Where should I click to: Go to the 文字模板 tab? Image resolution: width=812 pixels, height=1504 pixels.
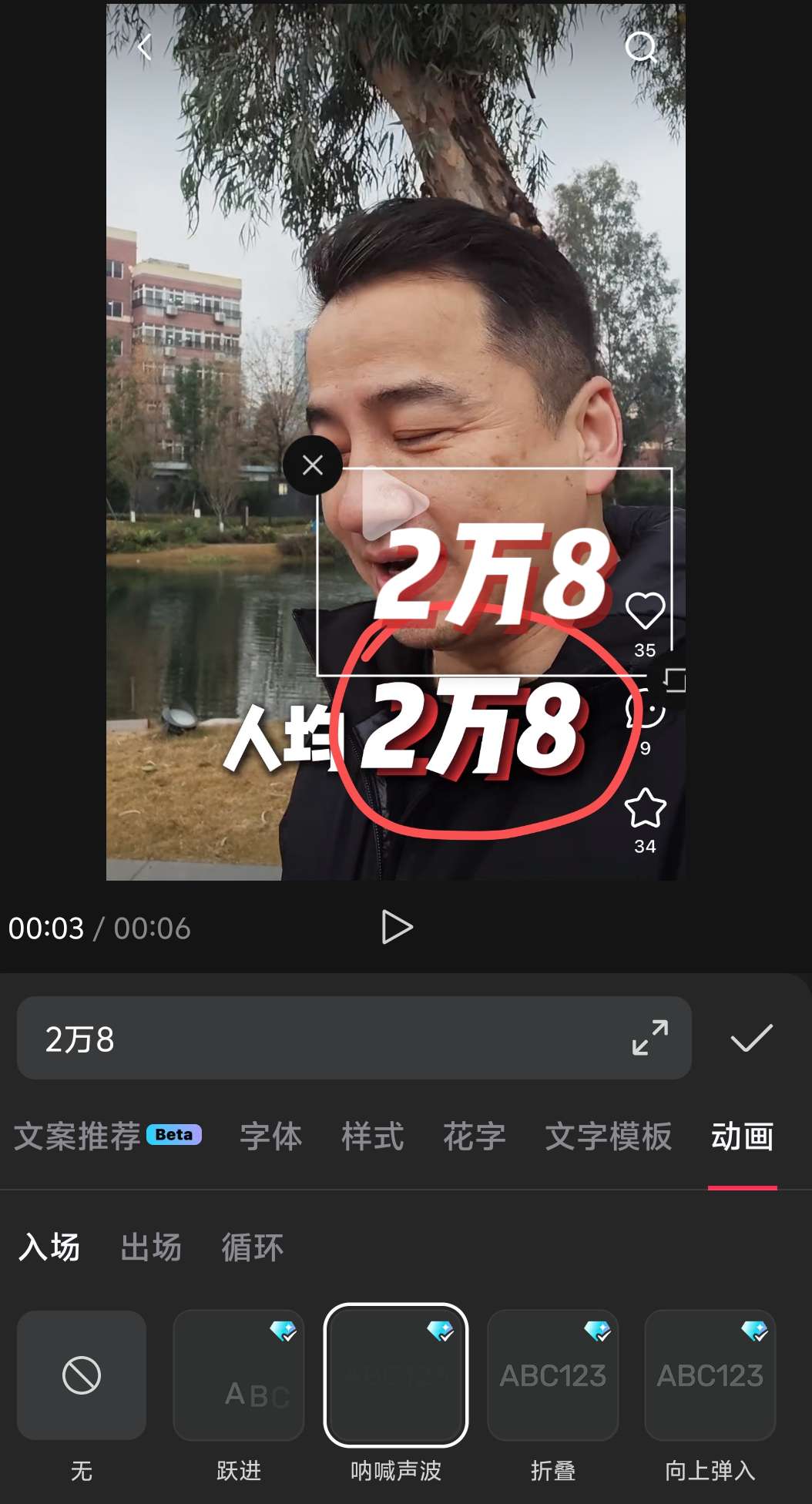tap(609, 1136)
